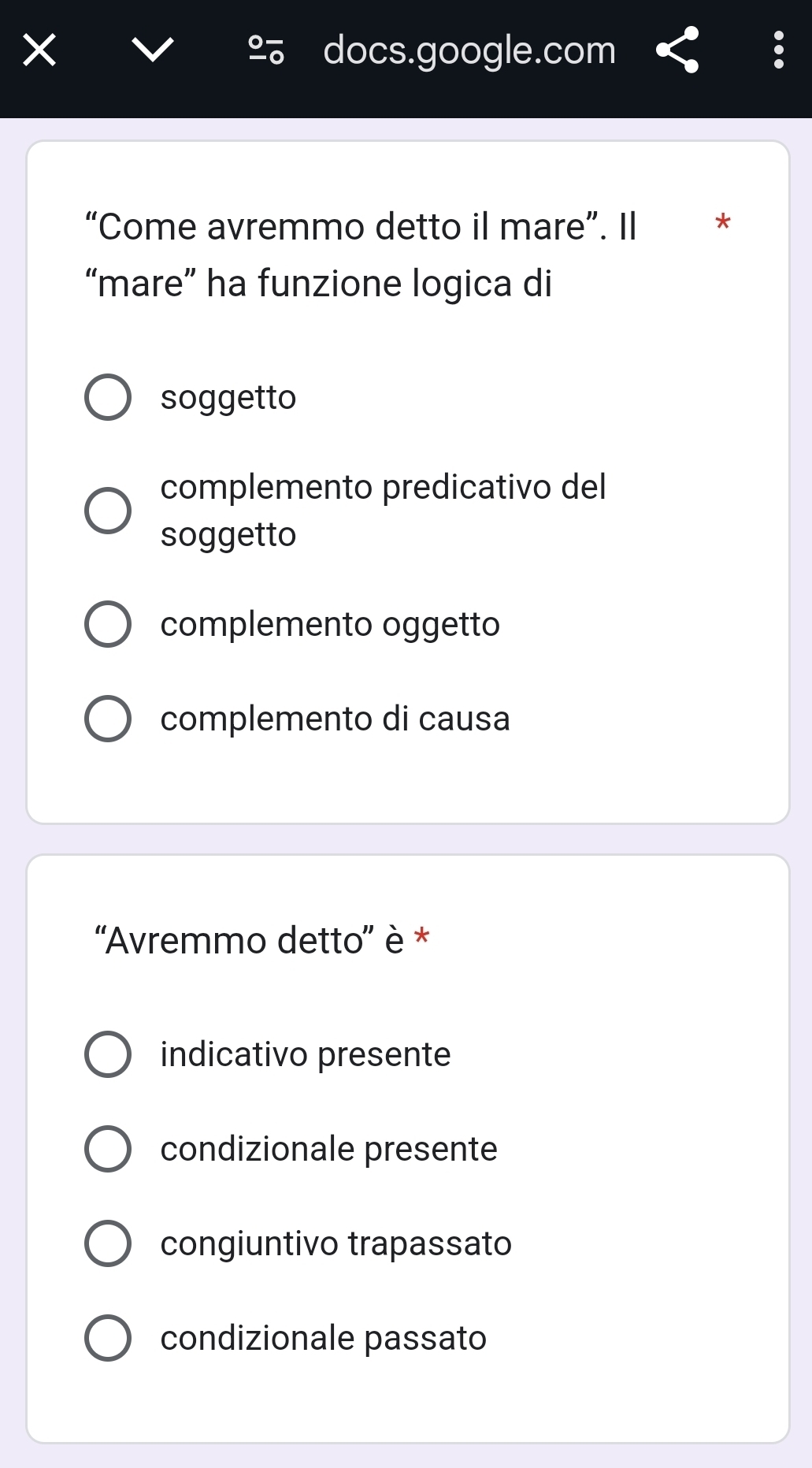Open site settings icon beside the URL

(266, 50)
